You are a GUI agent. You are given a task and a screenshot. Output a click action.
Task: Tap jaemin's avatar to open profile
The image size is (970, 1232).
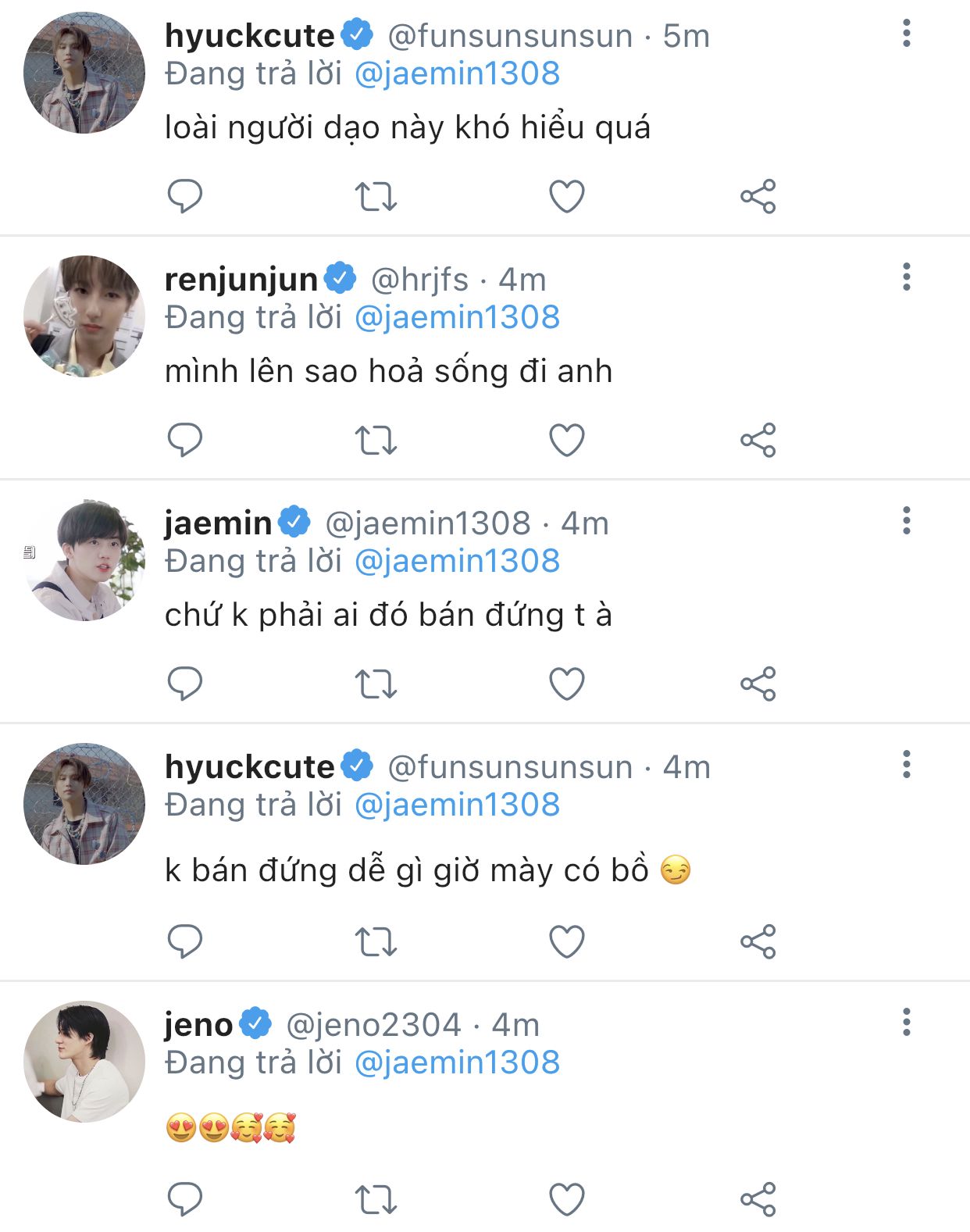pos(84,560)
